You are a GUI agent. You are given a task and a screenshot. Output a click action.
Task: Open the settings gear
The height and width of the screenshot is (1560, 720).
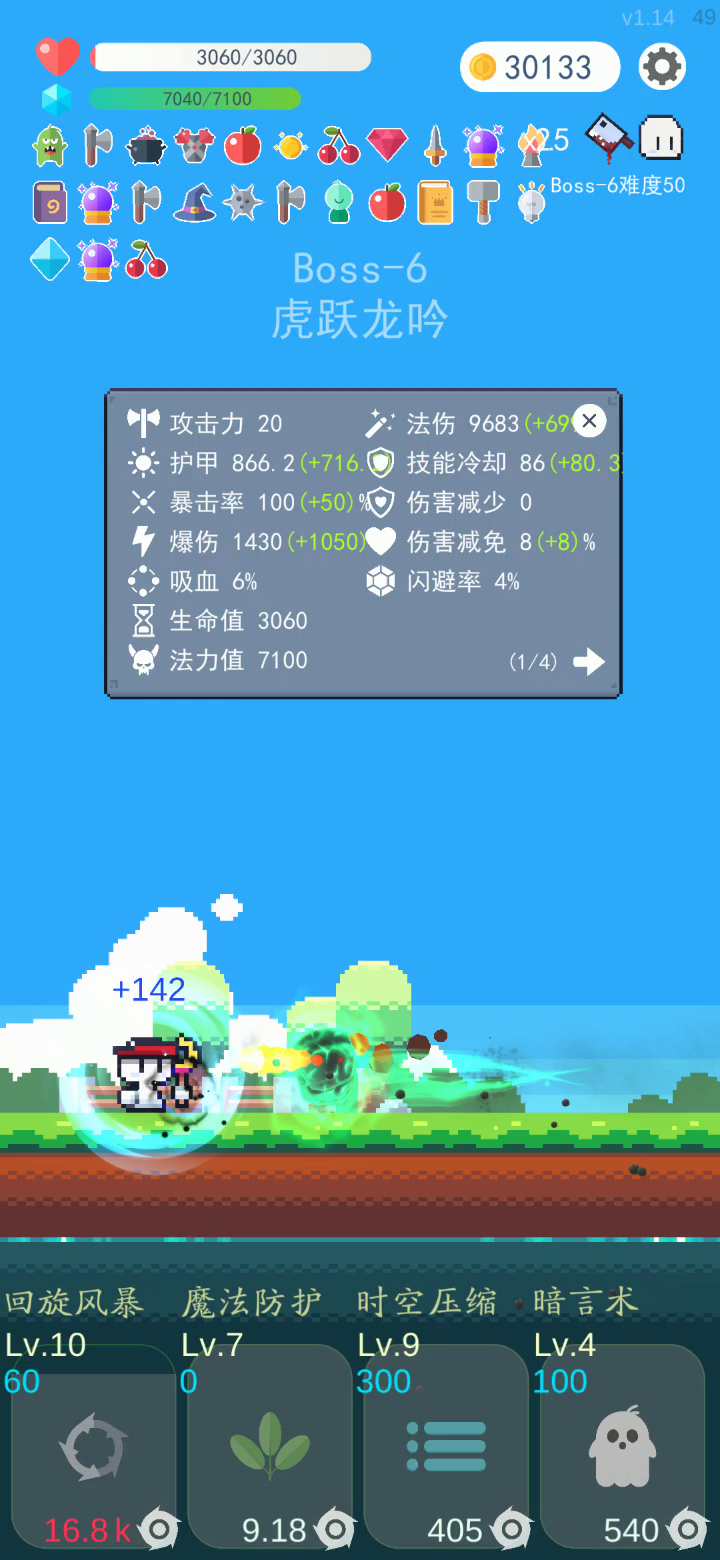click(x=662, y=67)
